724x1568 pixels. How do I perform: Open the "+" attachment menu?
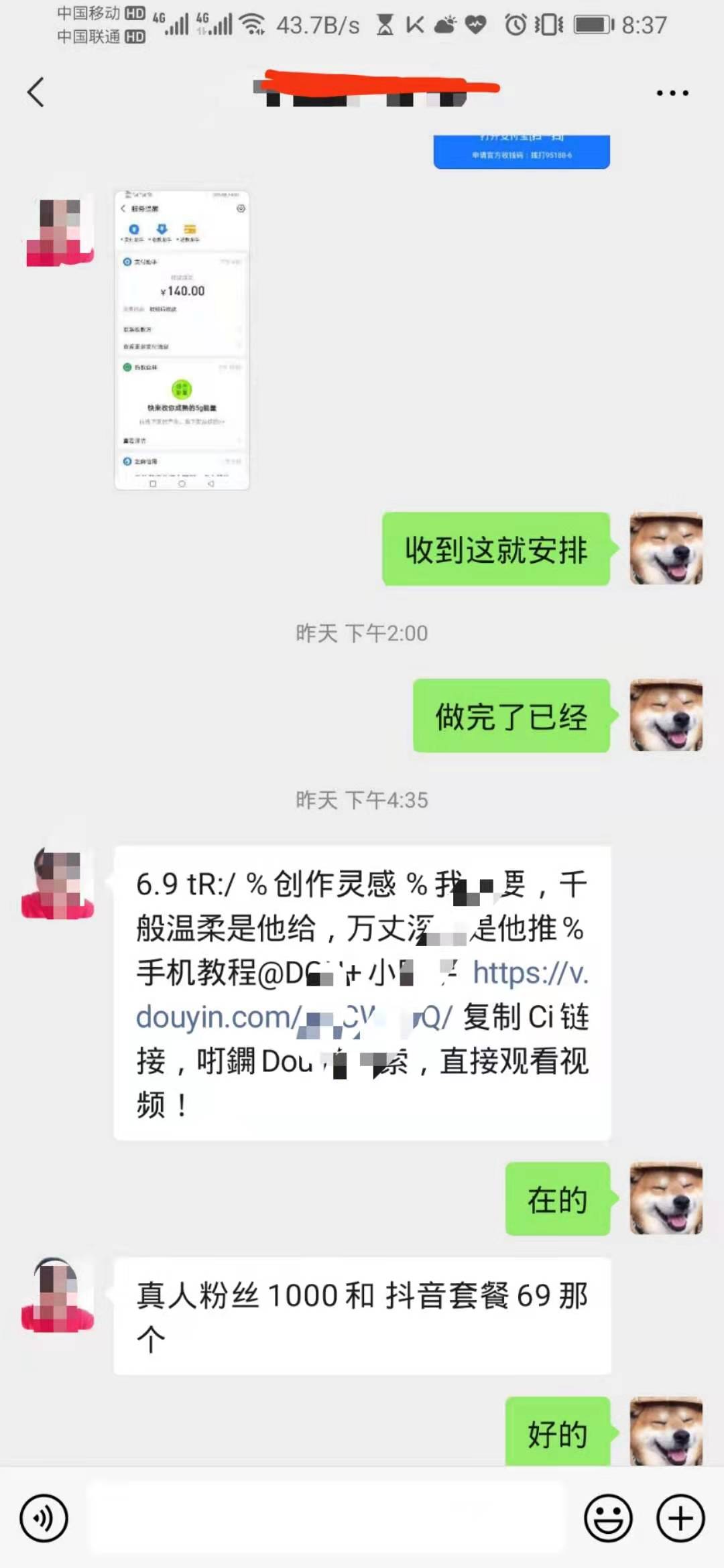click(x=679, y=1517)
